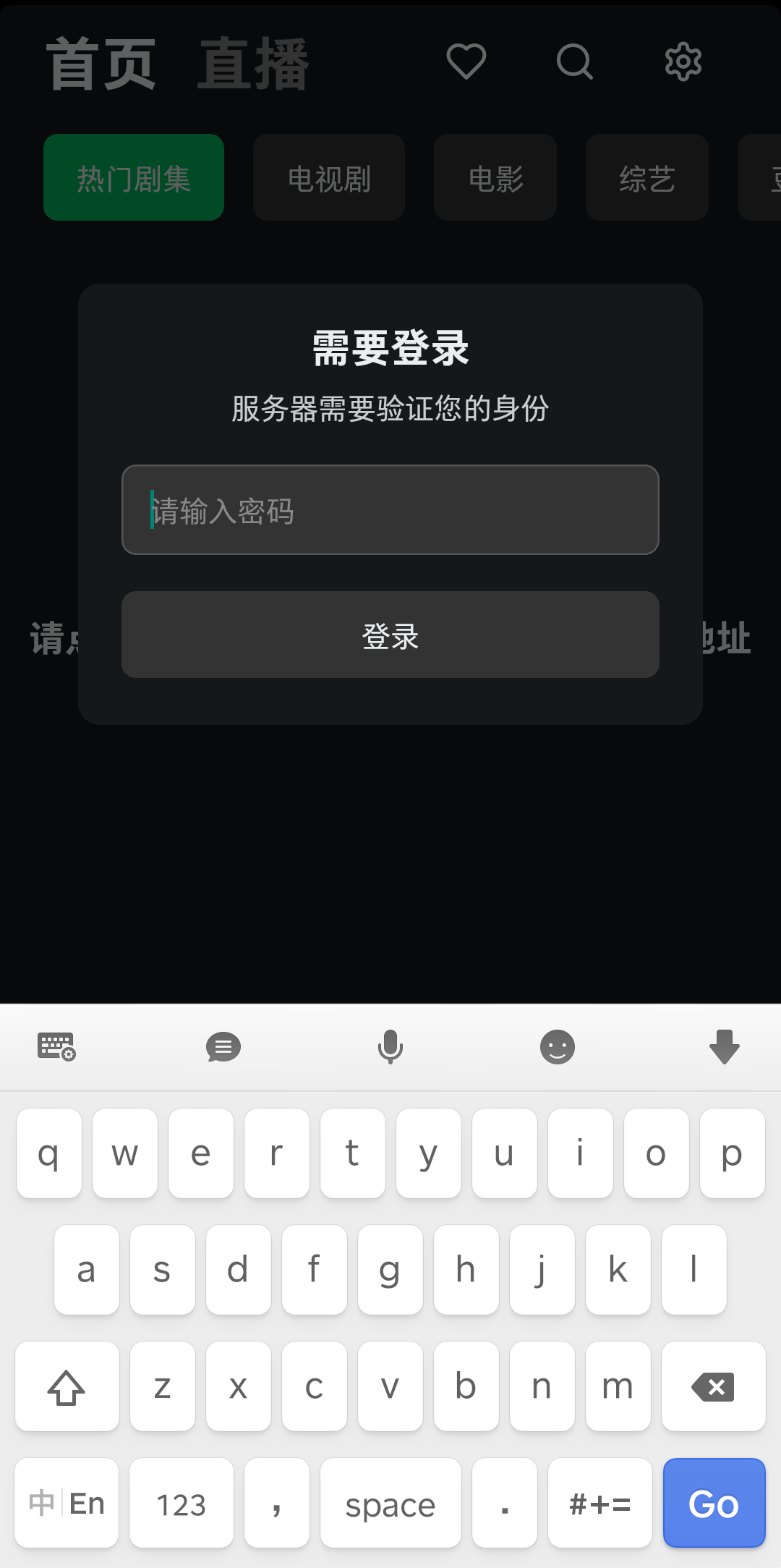The height and width of the screenshot is (1568, 781).
Task: Open keyboard settings icon in the toolbar
Action: click(56, 1047)
